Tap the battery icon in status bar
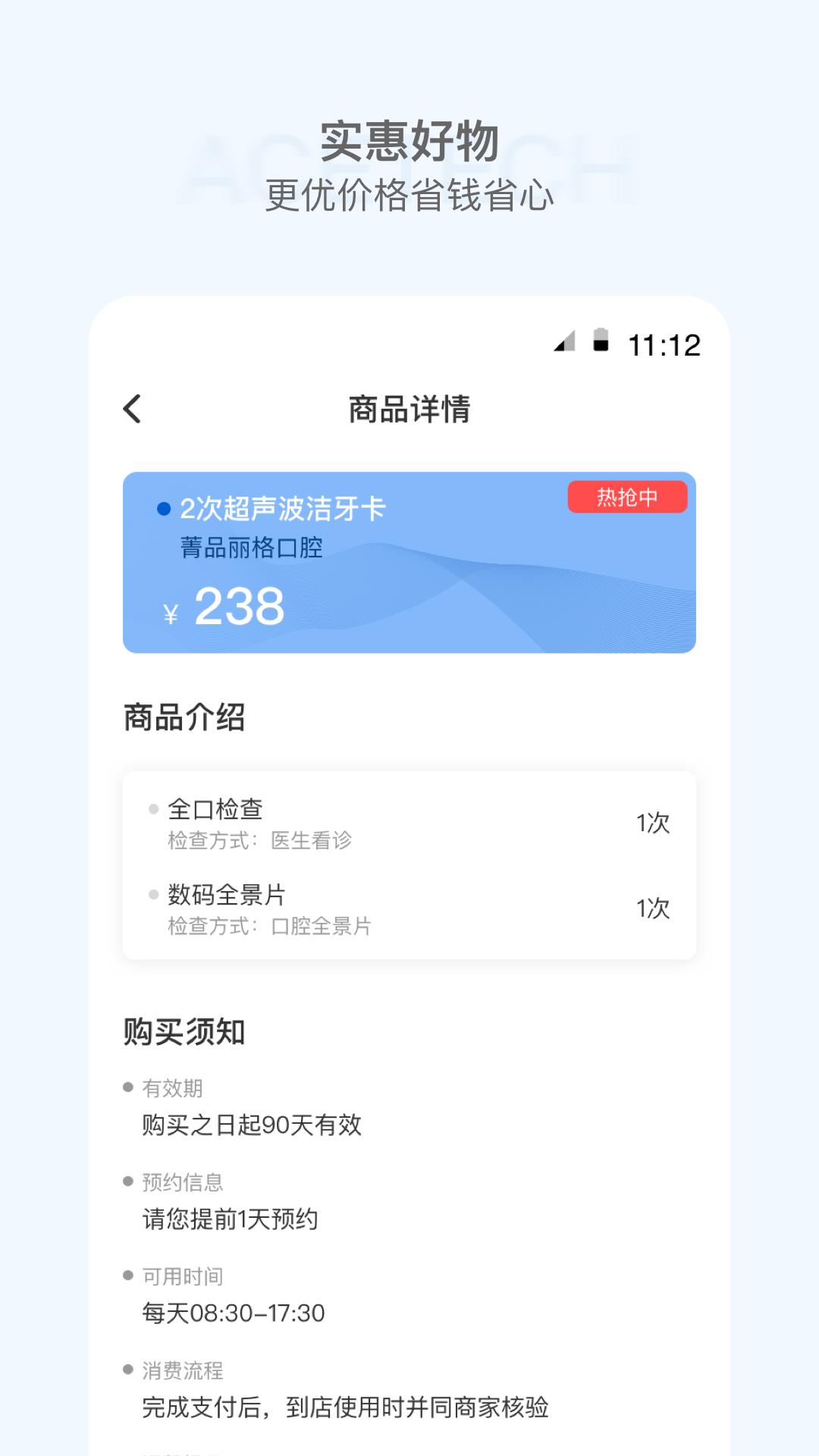The image size is (819, 1456). [x=601, y=343]
